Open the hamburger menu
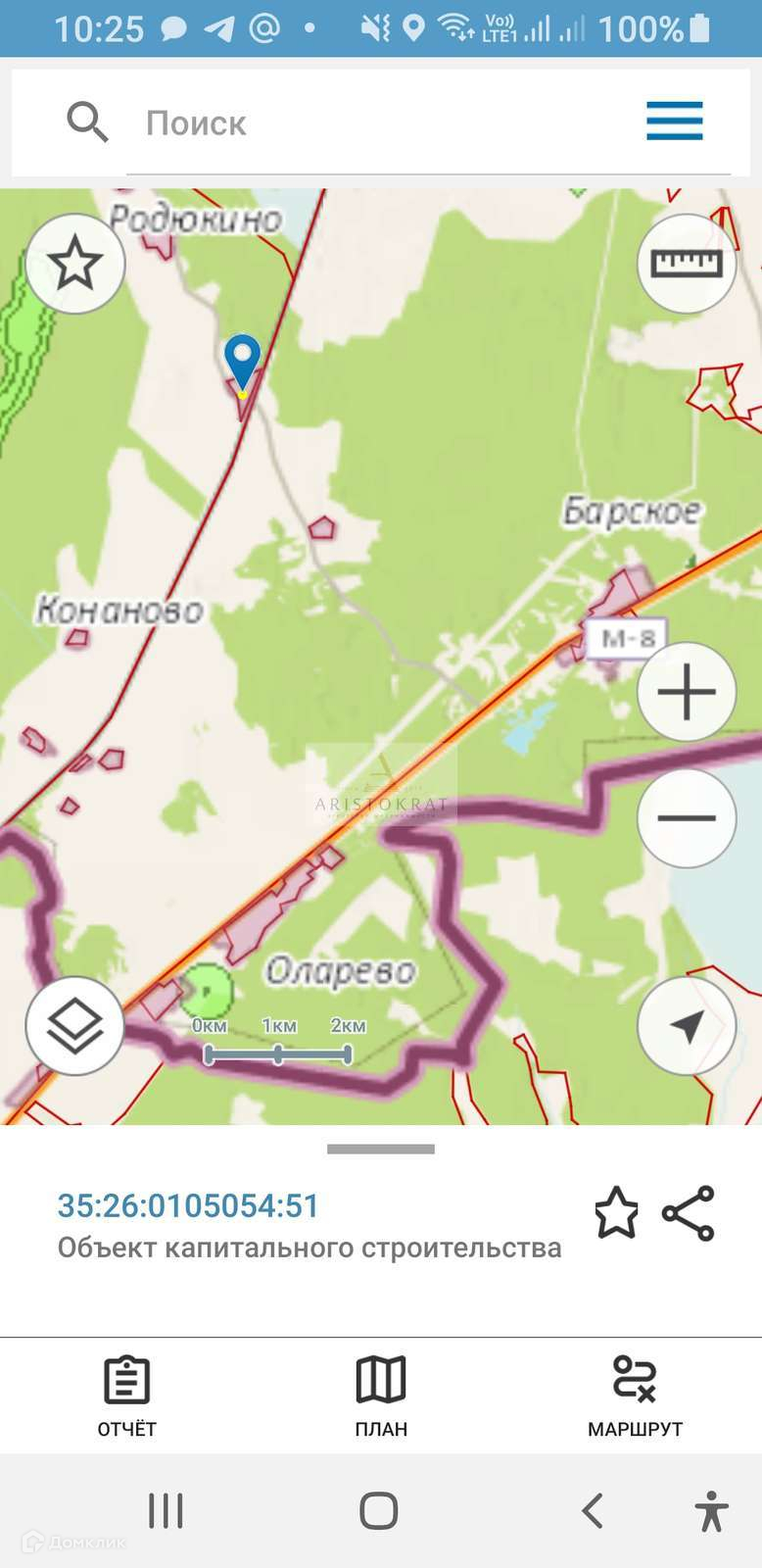Viewport: 762px width, 1568px height. pyautogui.click(x=674, y=122)
